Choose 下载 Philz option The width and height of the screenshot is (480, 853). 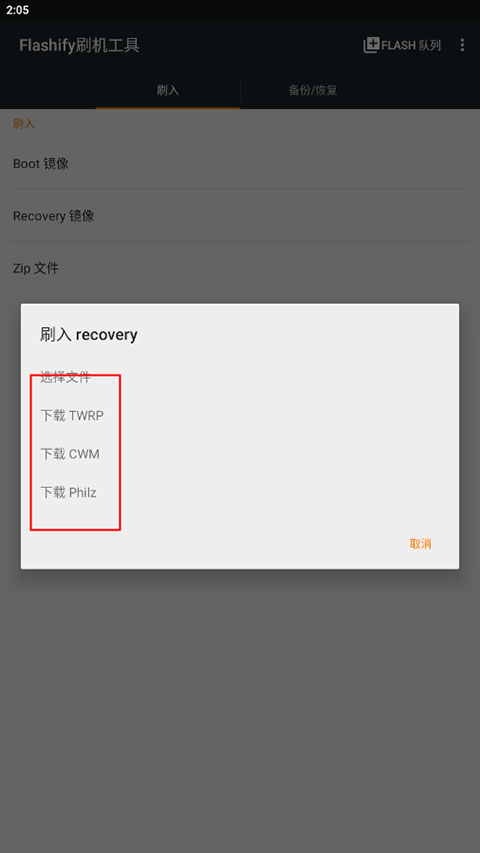tap(68, 493)
